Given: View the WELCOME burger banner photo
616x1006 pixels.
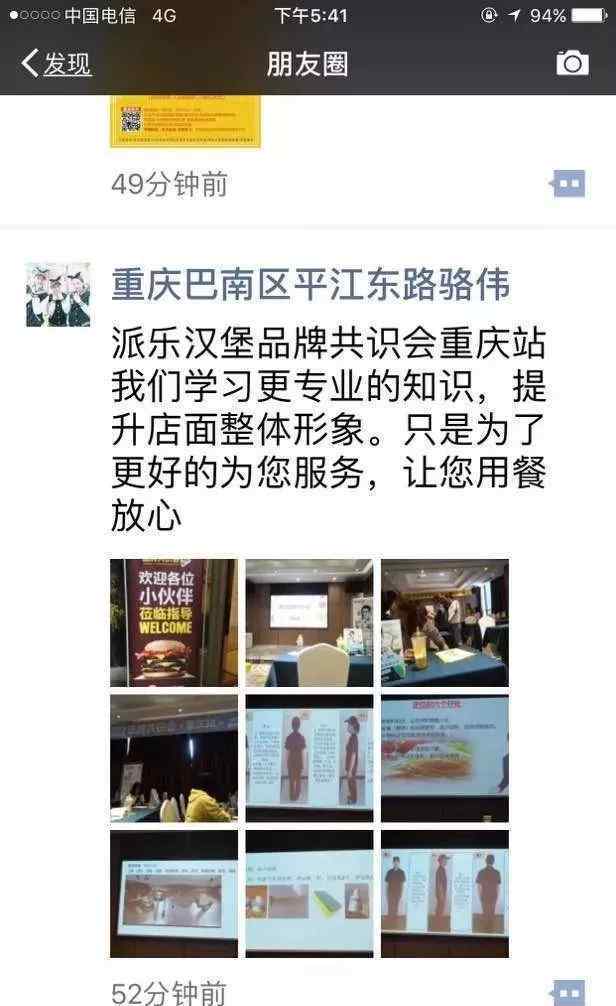Looking at the screenshot, I should tap(174, 622).
